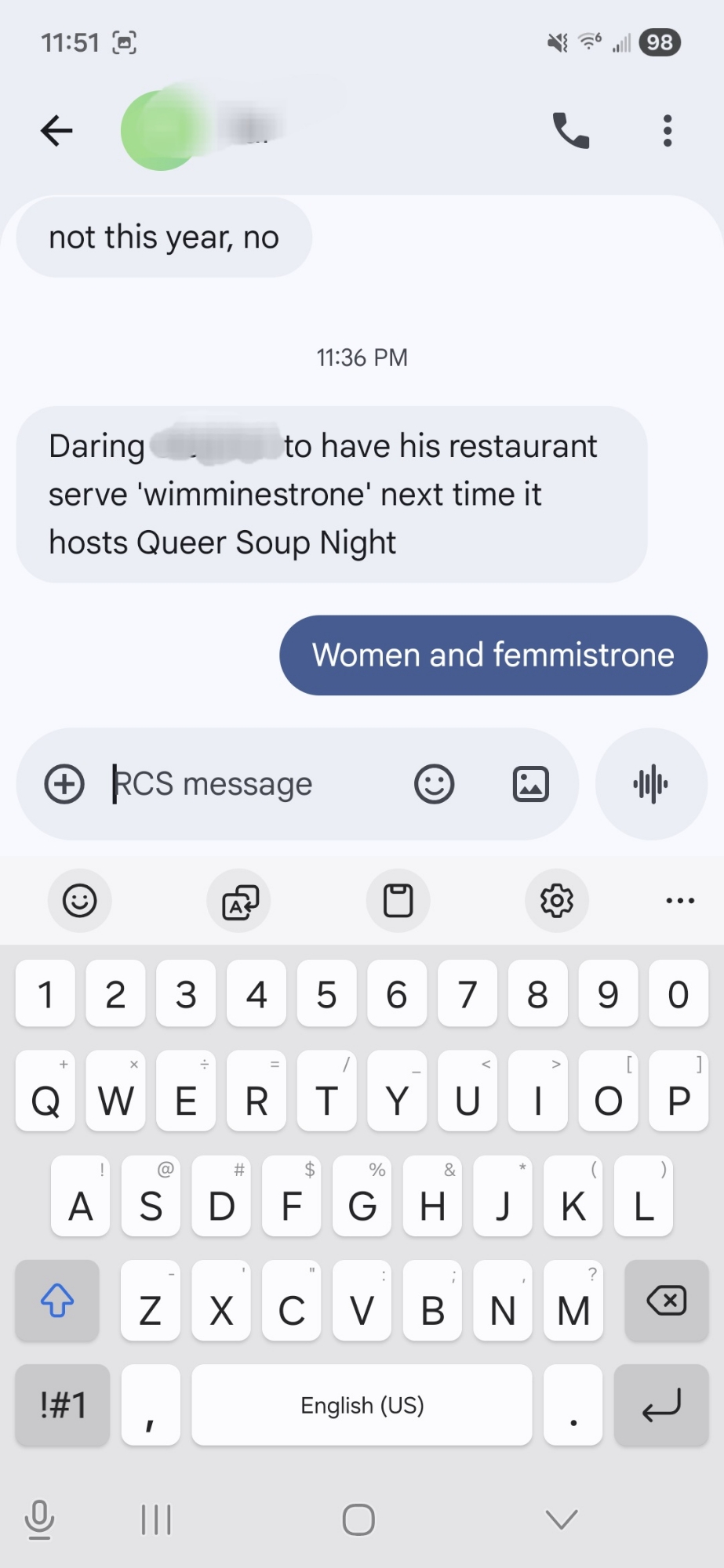Open keyboard emoji toolbar button

(80, 901)
